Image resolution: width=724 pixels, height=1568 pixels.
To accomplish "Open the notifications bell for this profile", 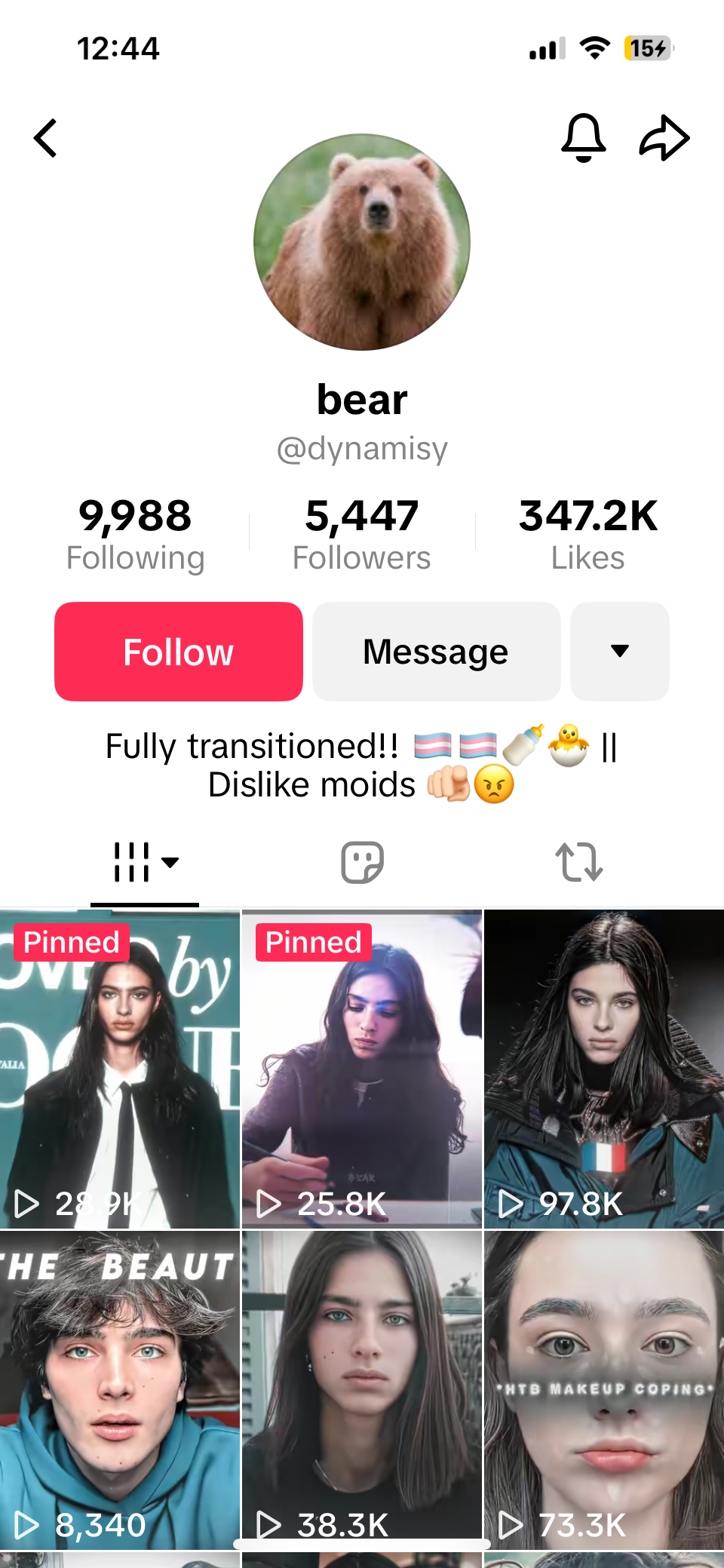I will pyautogui.click(x=584, y=138).
